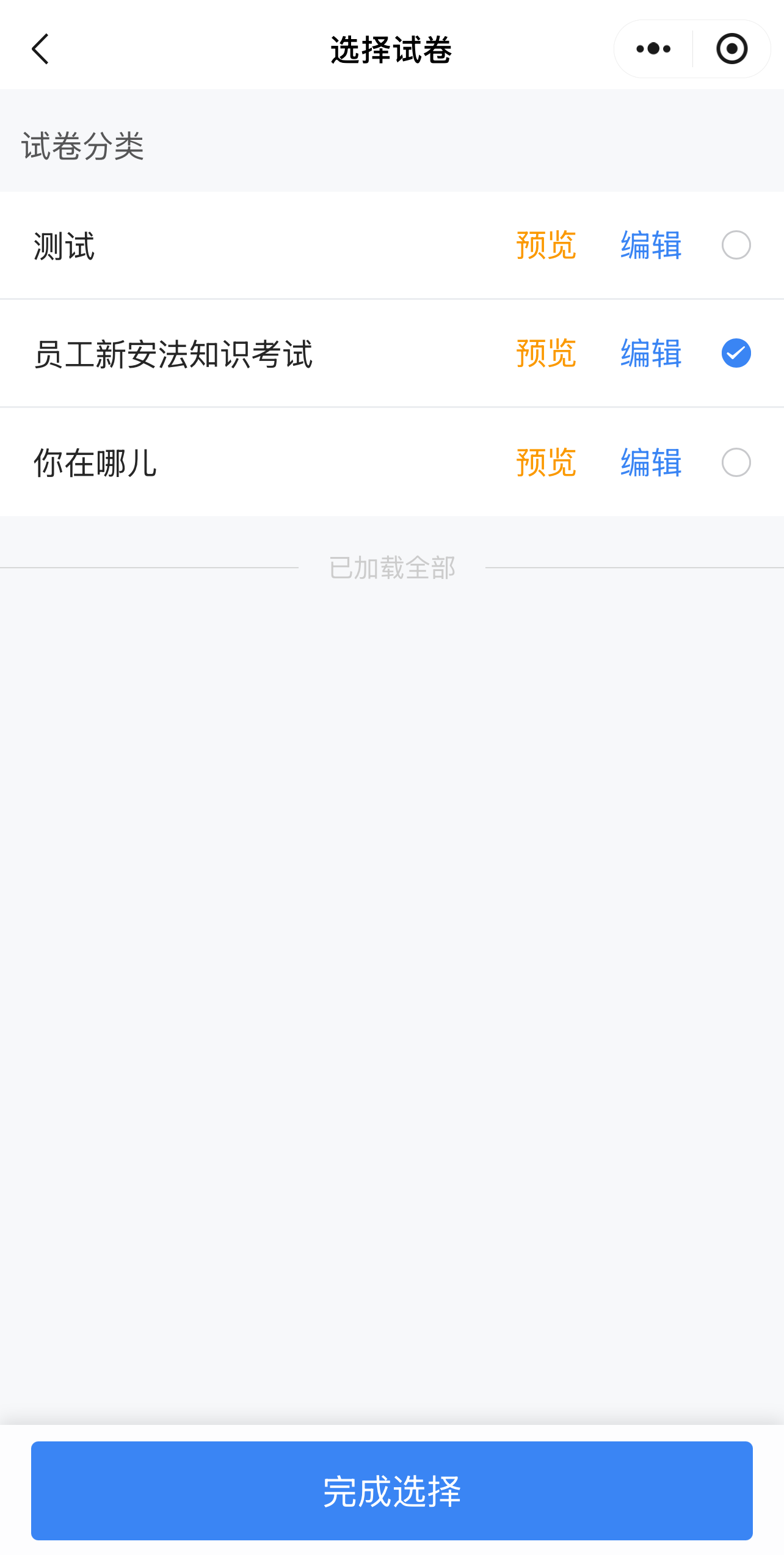The width and height of the screenshot is (784, 1555).
Task: Edit 员工新安法知识考试 paper
Action: point(651,354)
